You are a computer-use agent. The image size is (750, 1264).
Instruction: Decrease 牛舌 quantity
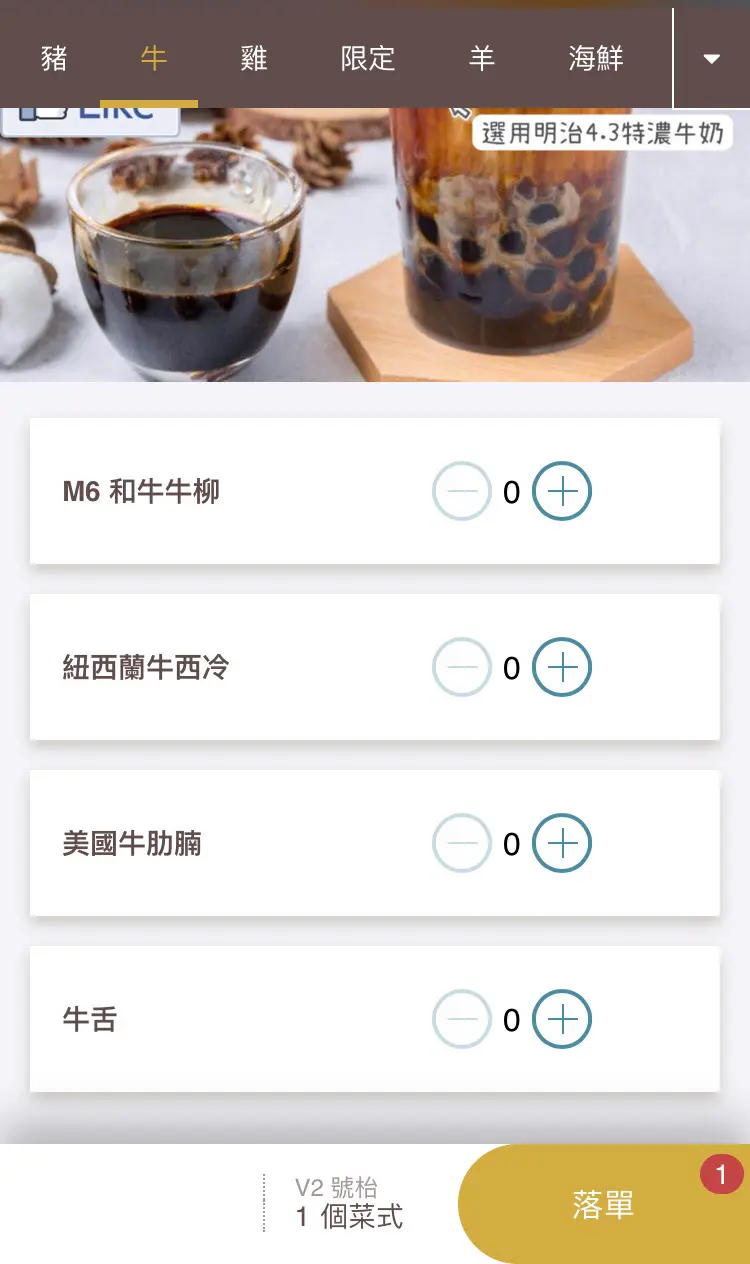click(x=462, y=1020)
